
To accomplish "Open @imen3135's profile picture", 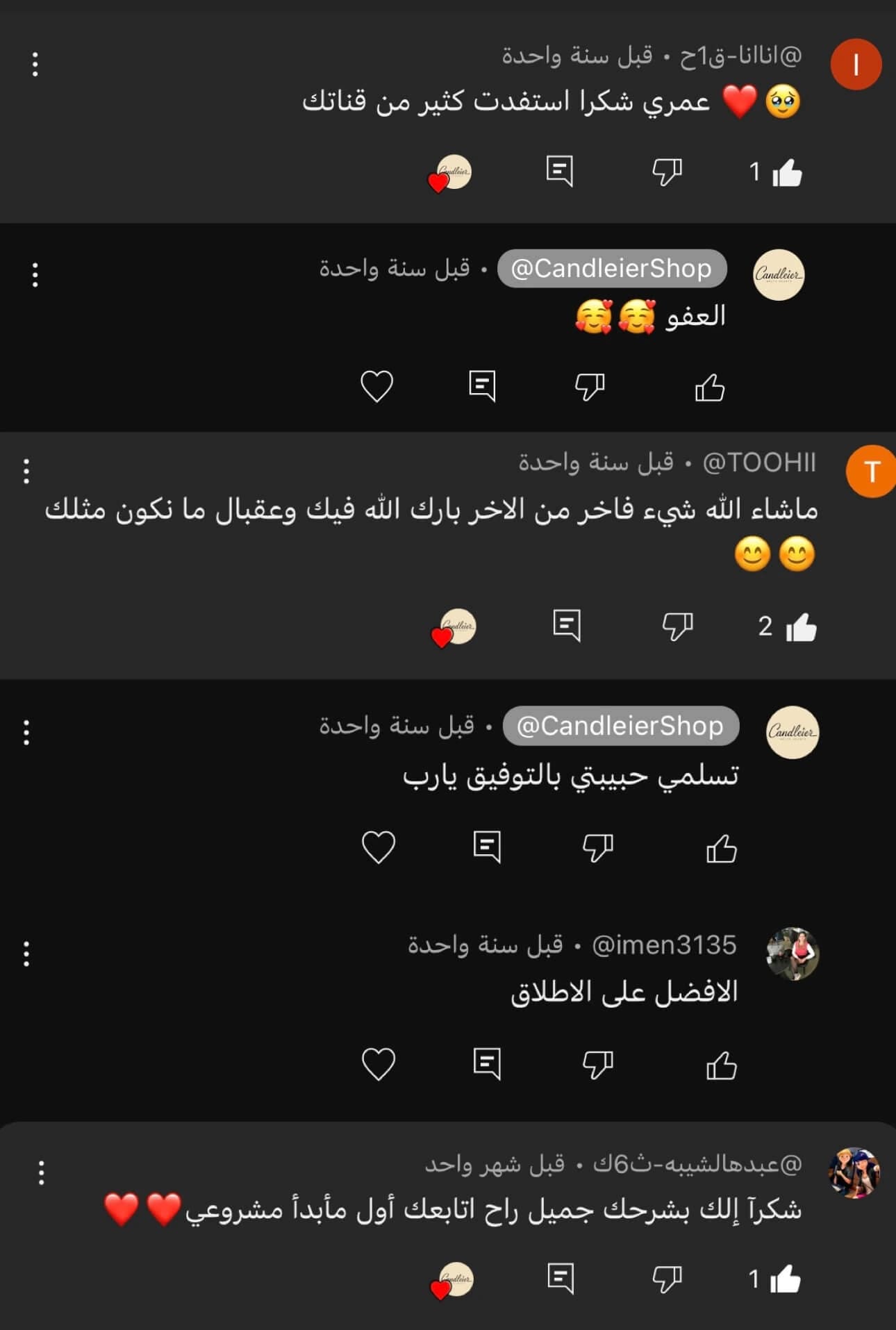I will [x=793, y=954].
